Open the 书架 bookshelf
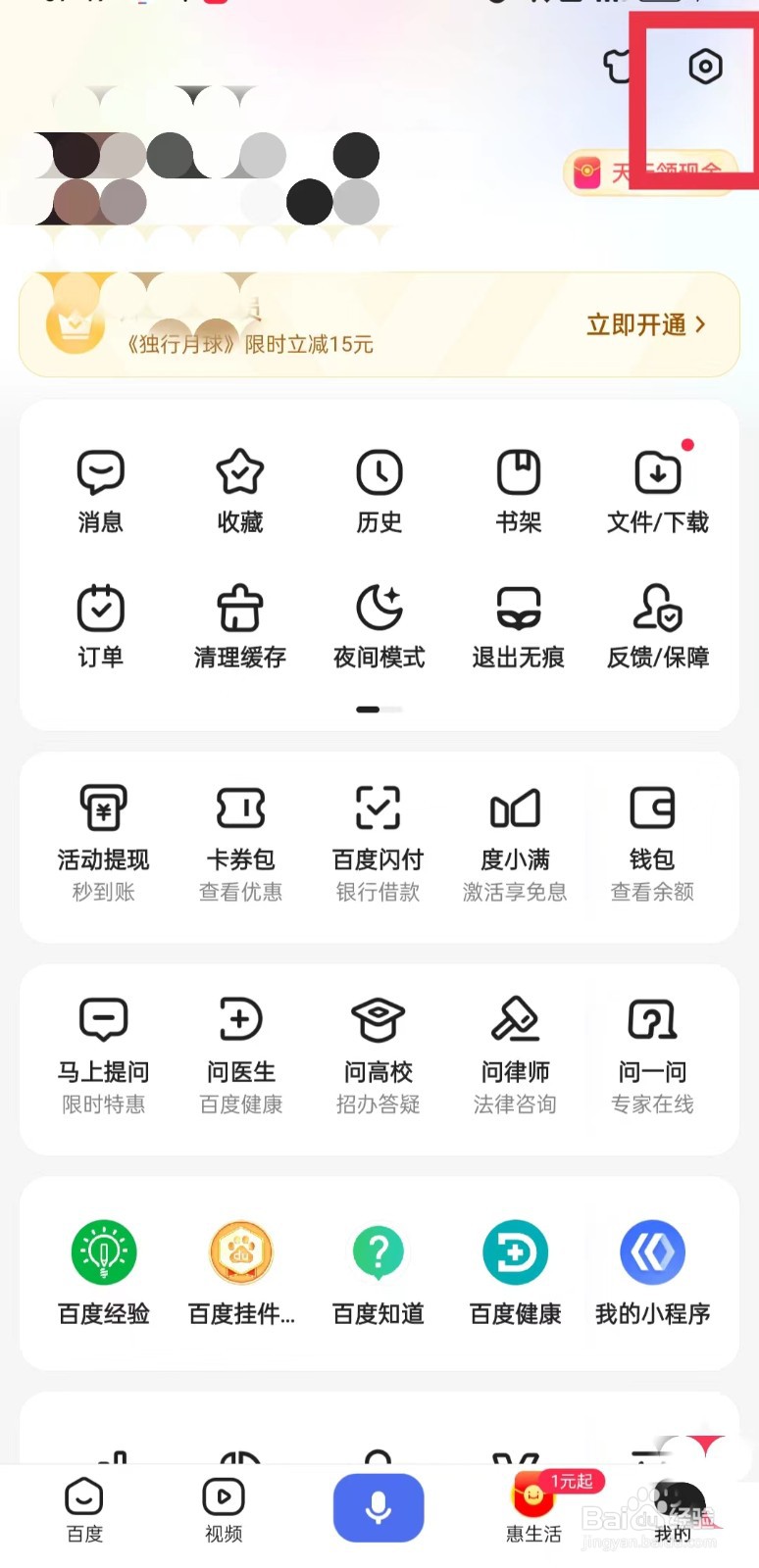 519,492
